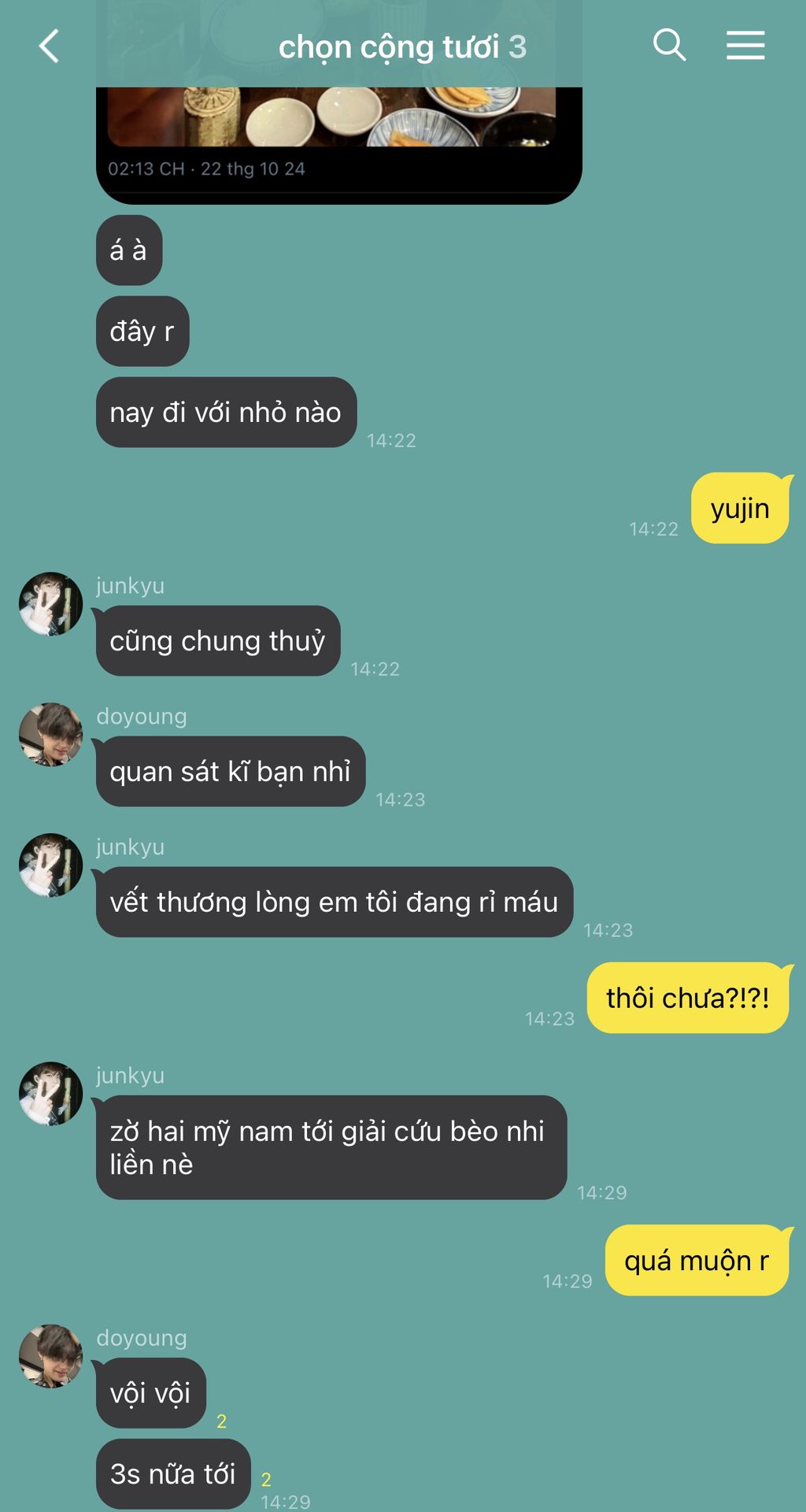The width and height of the screenshot is (806, 1512).
Task: Open junkyu's avatar beside "cũng chung thuỷ"
Action: [x=50, y=604]
